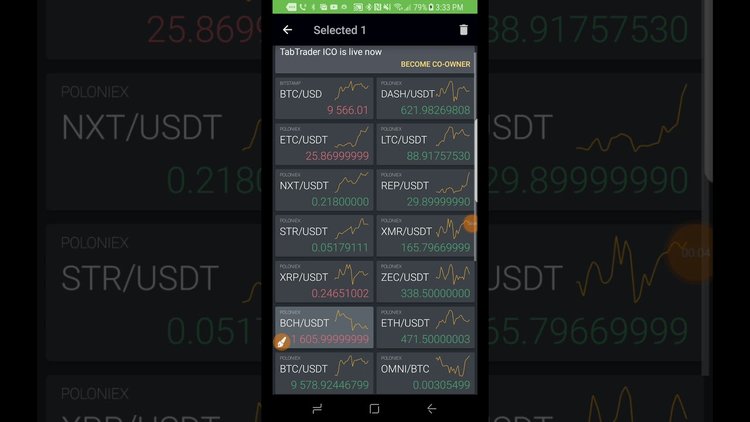Select the XRP/USDT tile
Screen dimensions: 750x422
(324, 283)
